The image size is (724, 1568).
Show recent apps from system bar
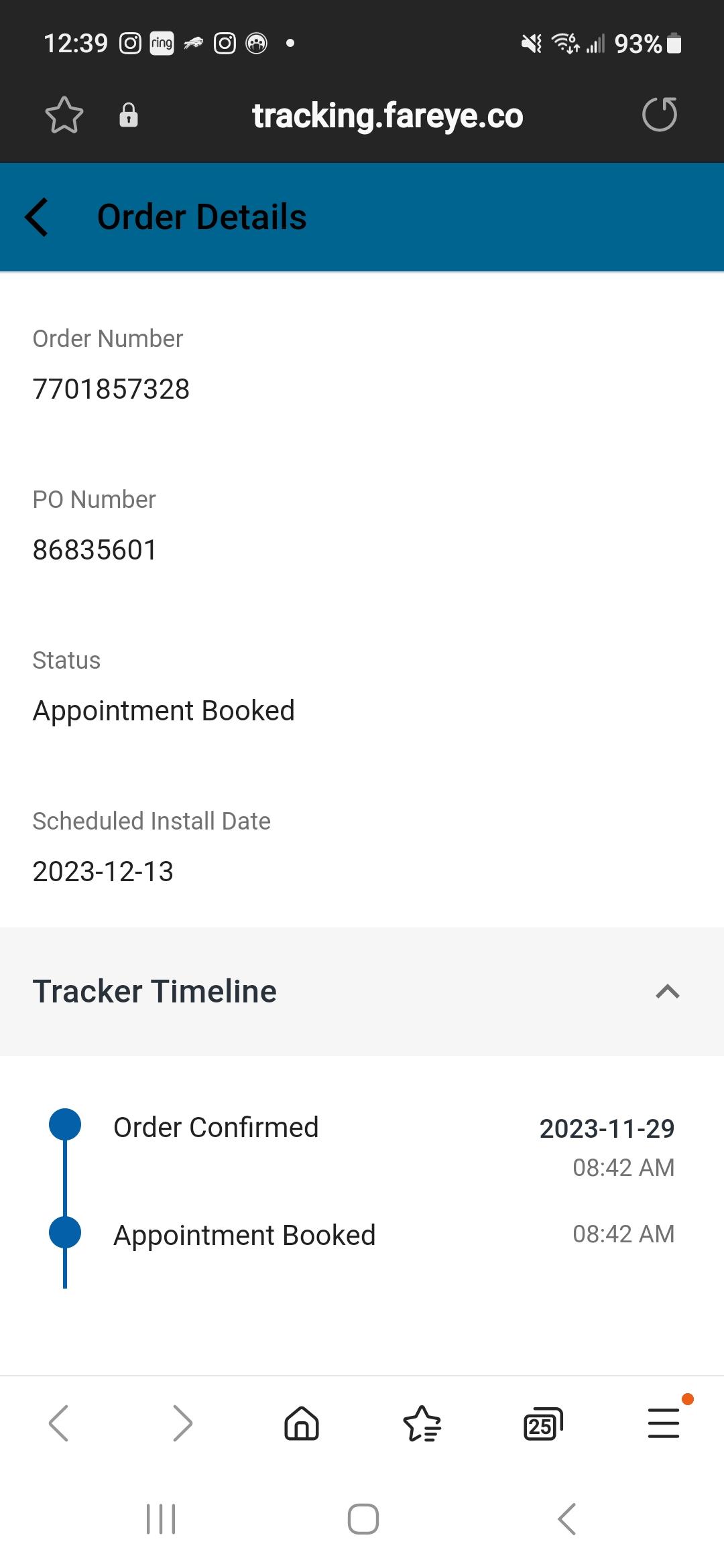pyautogui.click(x=161, y=1519)
